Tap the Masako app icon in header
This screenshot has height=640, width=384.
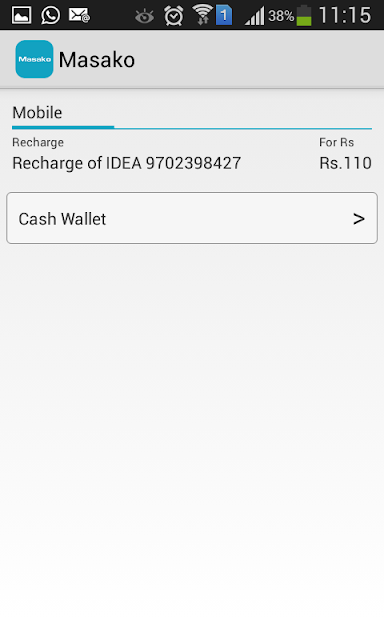click(x=34, y=59)
